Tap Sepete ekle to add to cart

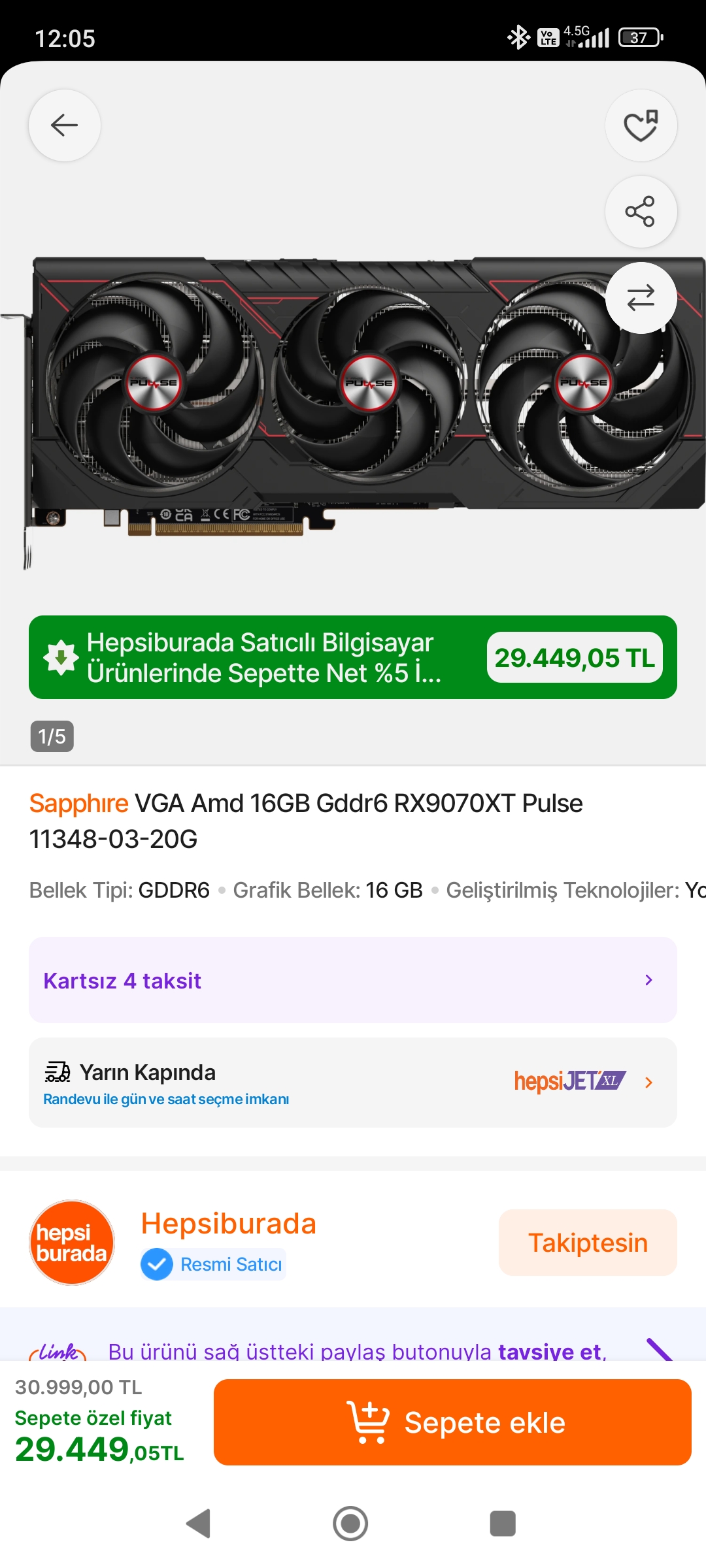point(452,1422)
